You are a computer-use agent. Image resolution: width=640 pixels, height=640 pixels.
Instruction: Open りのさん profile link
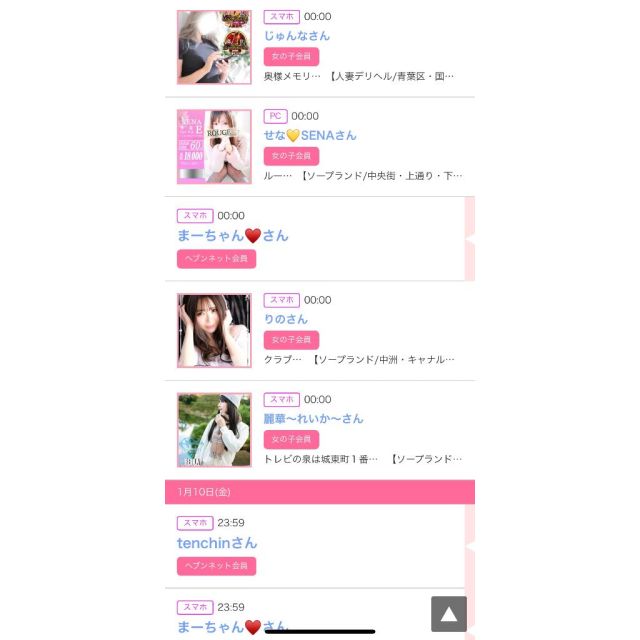click(286, 319)
